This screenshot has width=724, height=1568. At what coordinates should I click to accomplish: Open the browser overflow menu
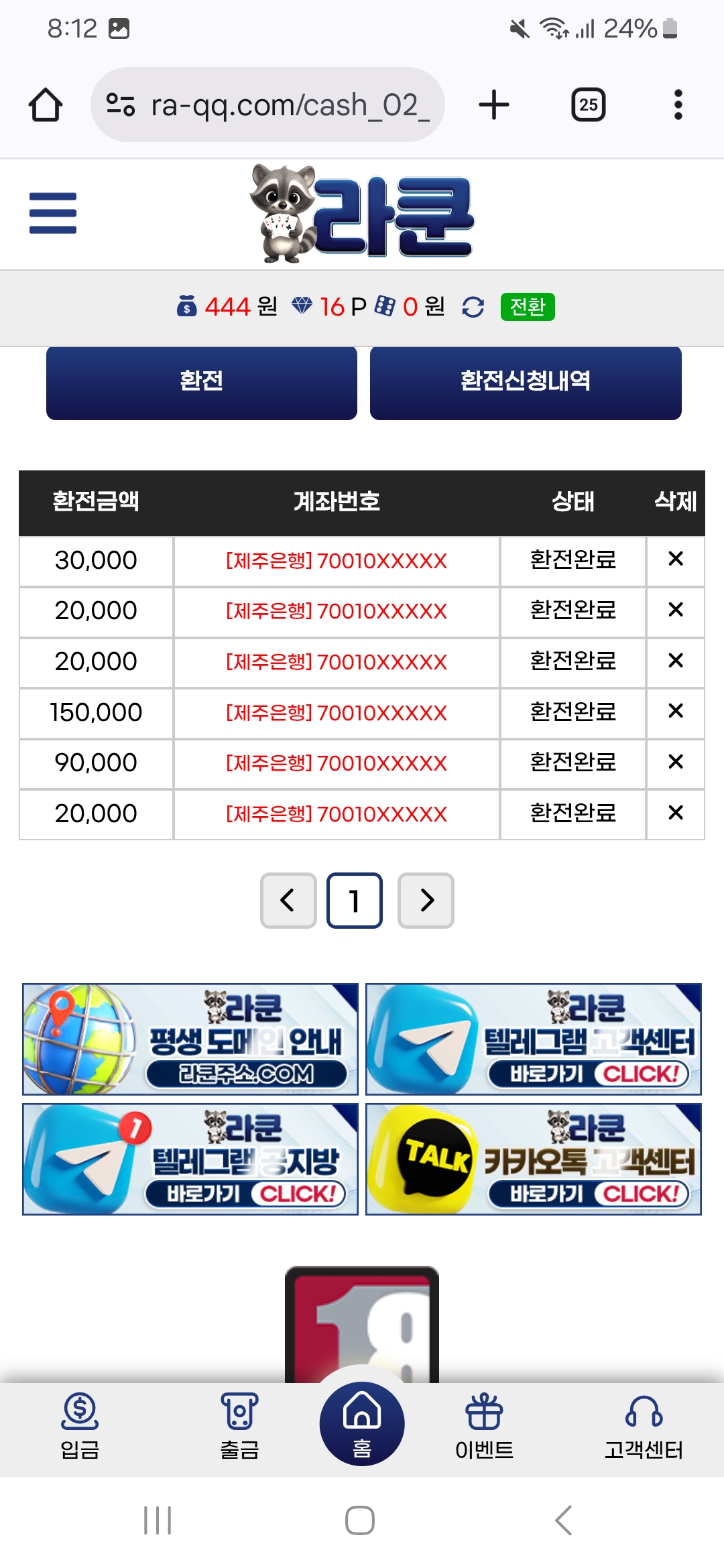[x=678, y=105]
